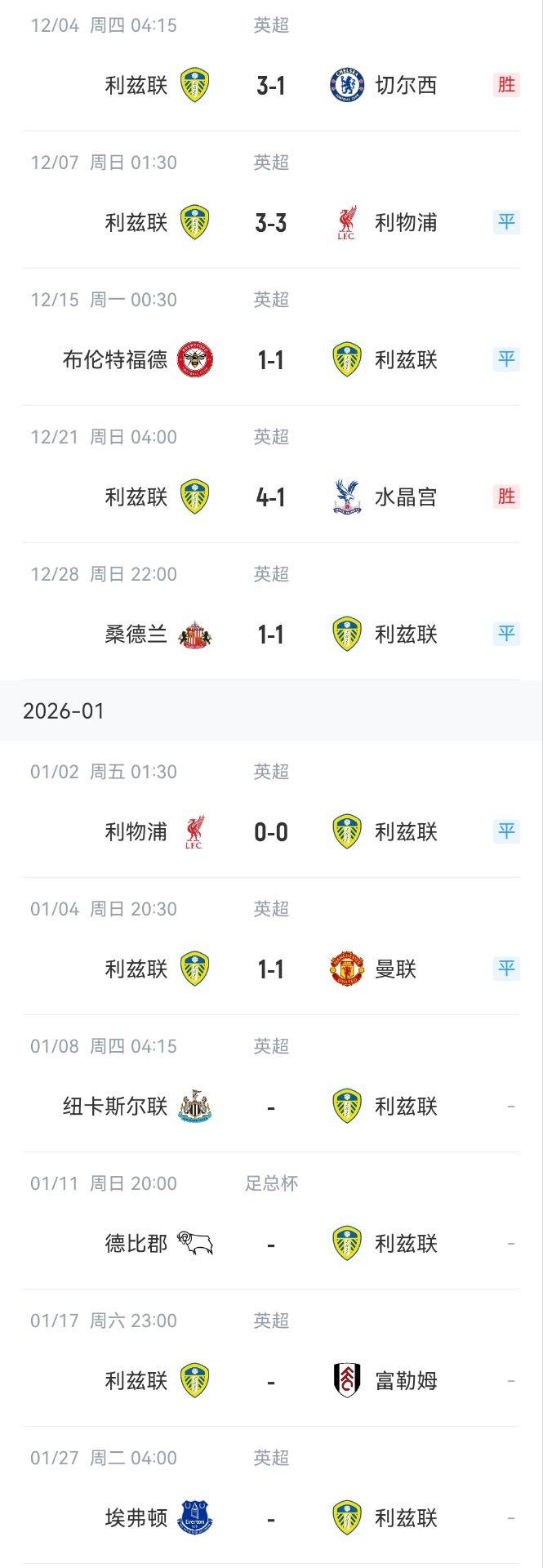Open the 埃弗顿 vs 利兹联 fixture

tap(270, 1517)
